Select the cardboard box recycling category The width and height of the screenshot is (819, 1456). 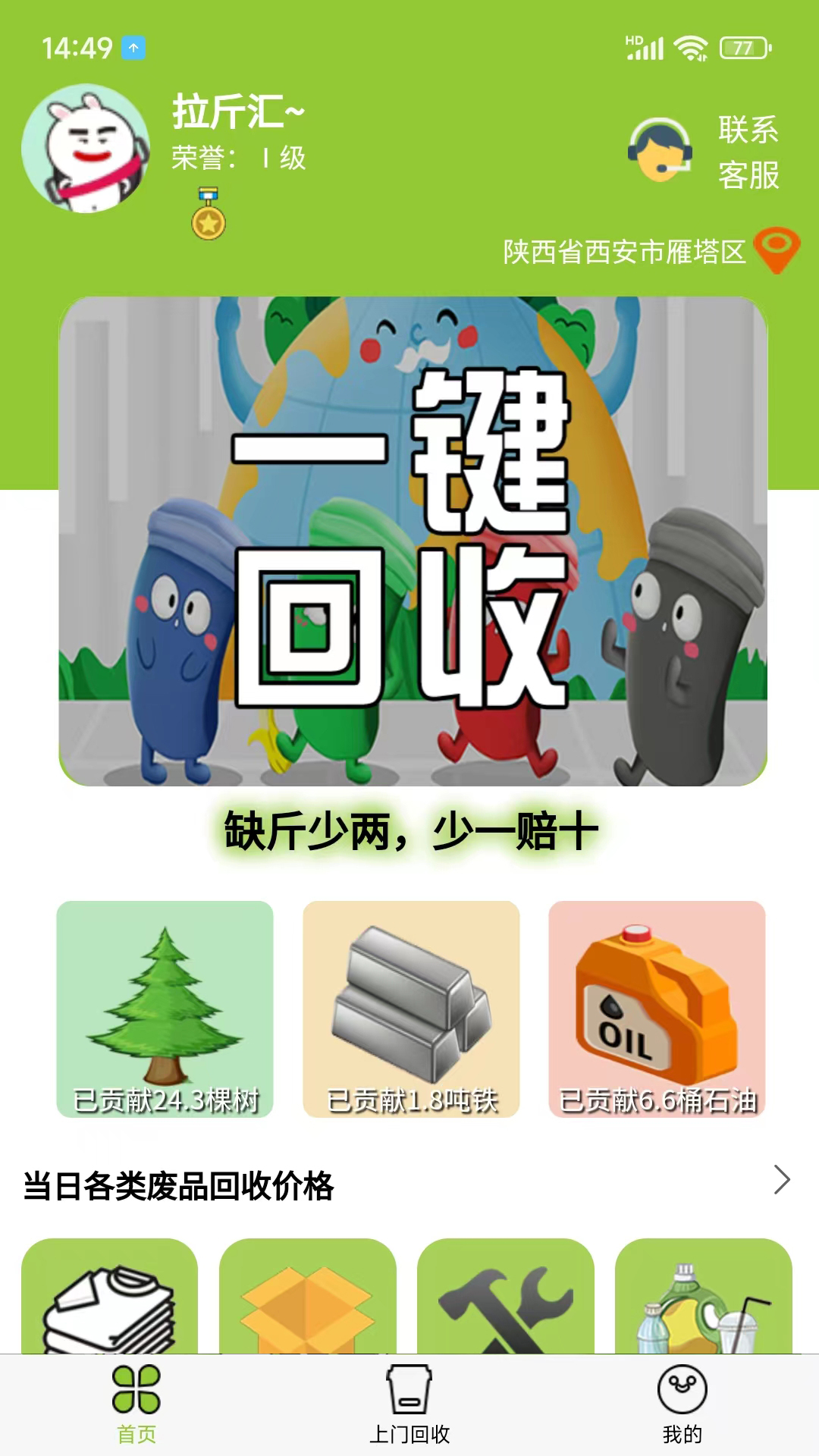click(x=308, y=1296)
